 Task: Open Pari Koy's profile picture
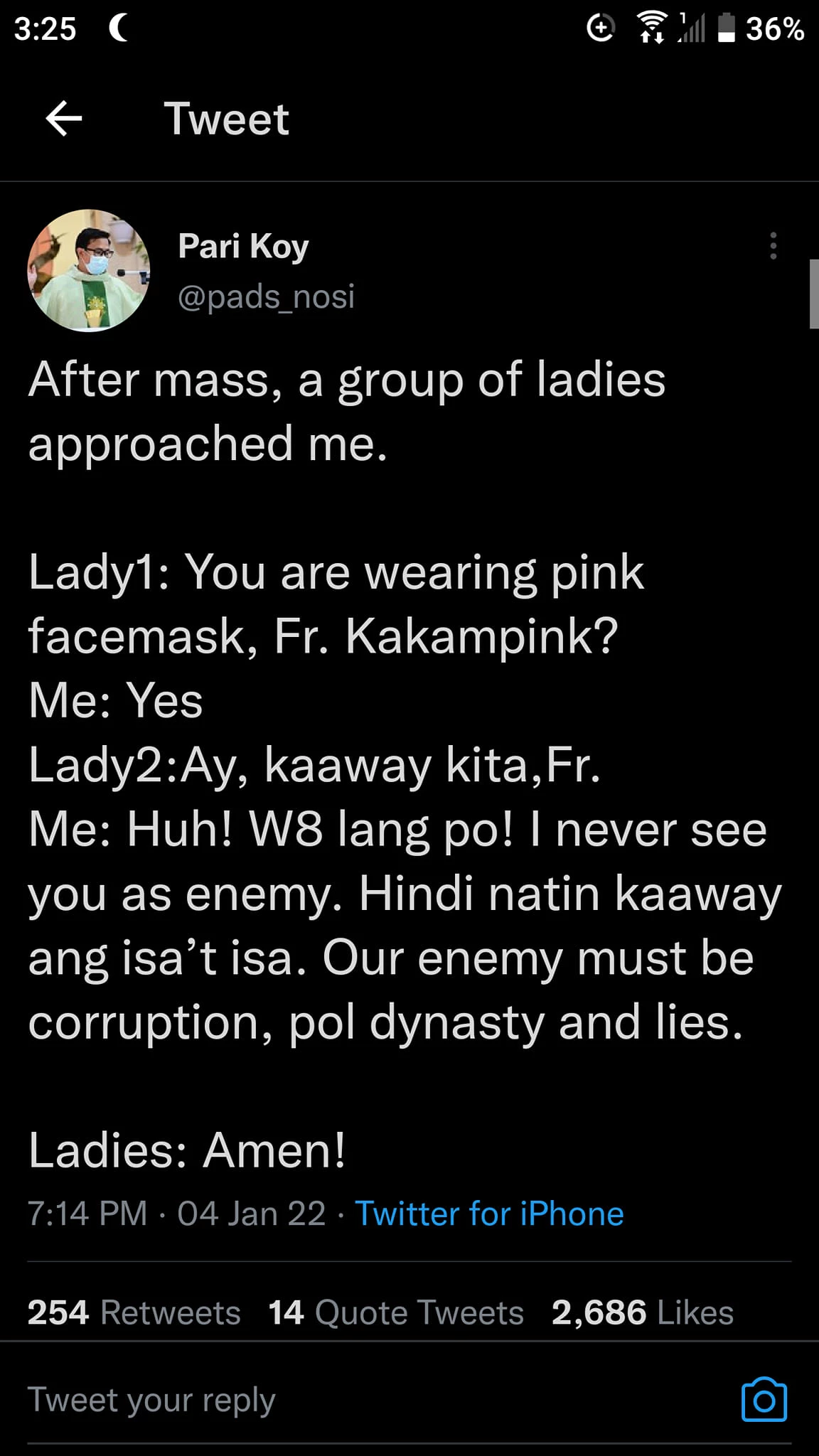point(89,271)
